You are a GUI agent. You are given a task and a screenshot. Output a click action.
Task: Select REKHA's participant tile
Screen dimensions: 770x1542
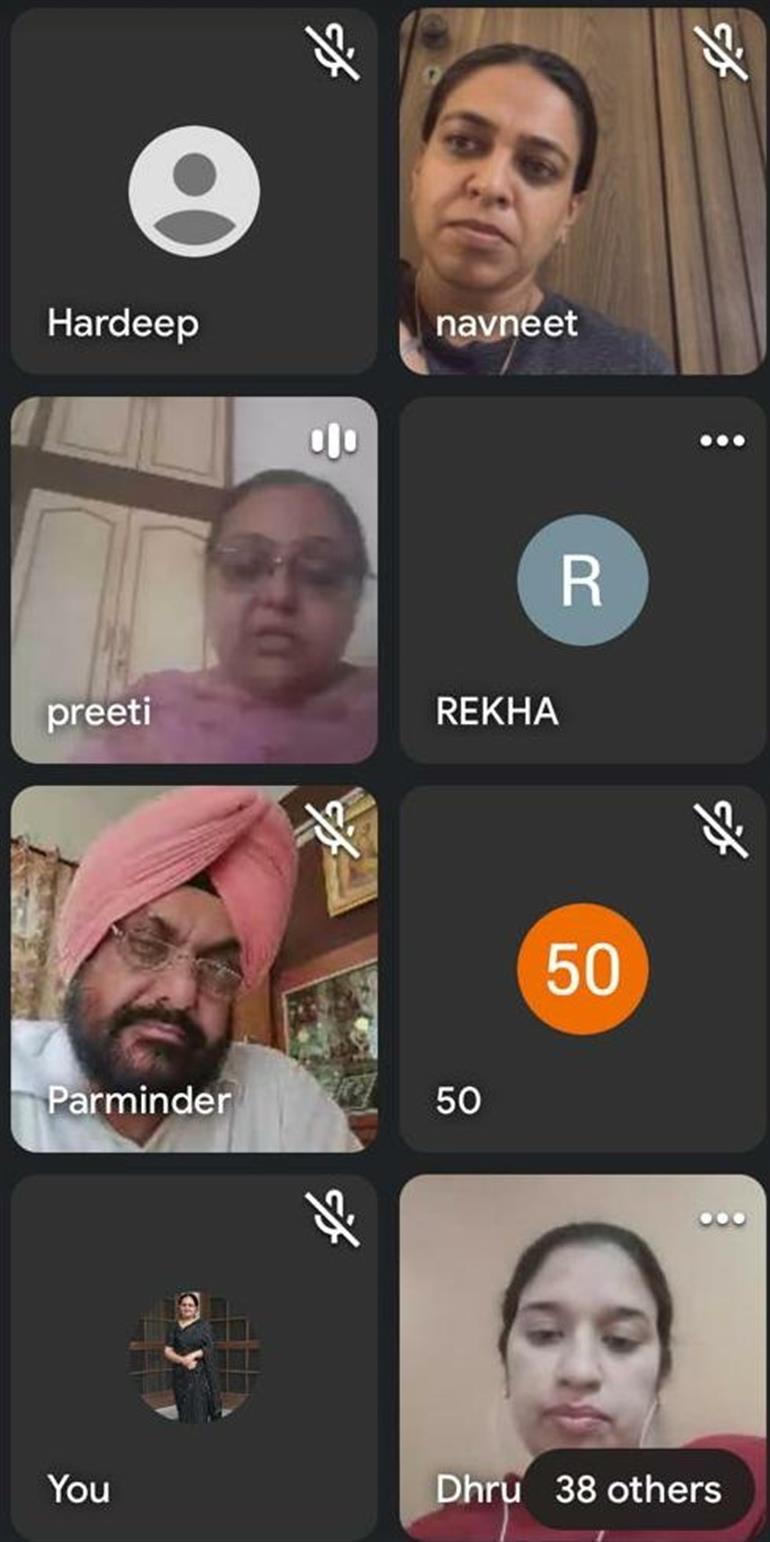coord(583,600)
